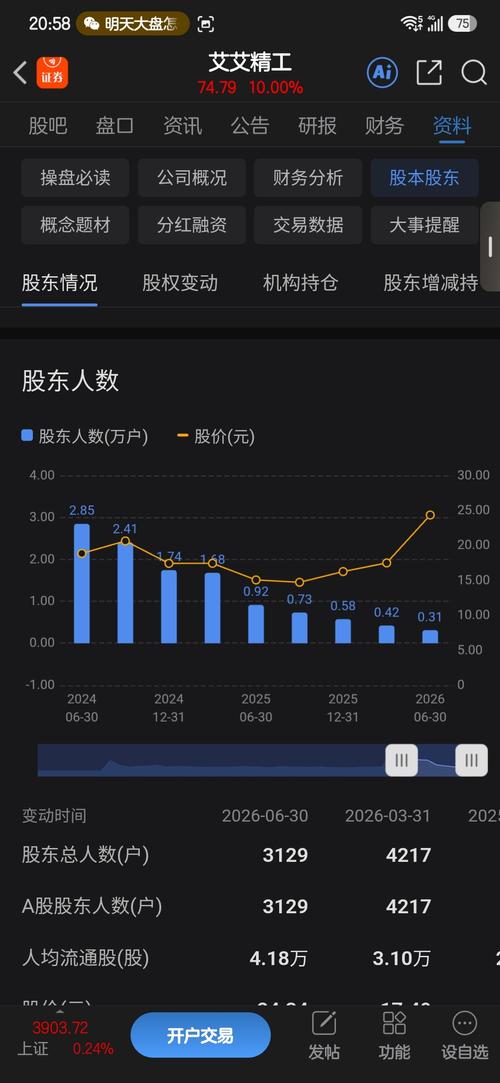500x1083 pixels.
Task: Share this stock page
Action: click(429, 72)
